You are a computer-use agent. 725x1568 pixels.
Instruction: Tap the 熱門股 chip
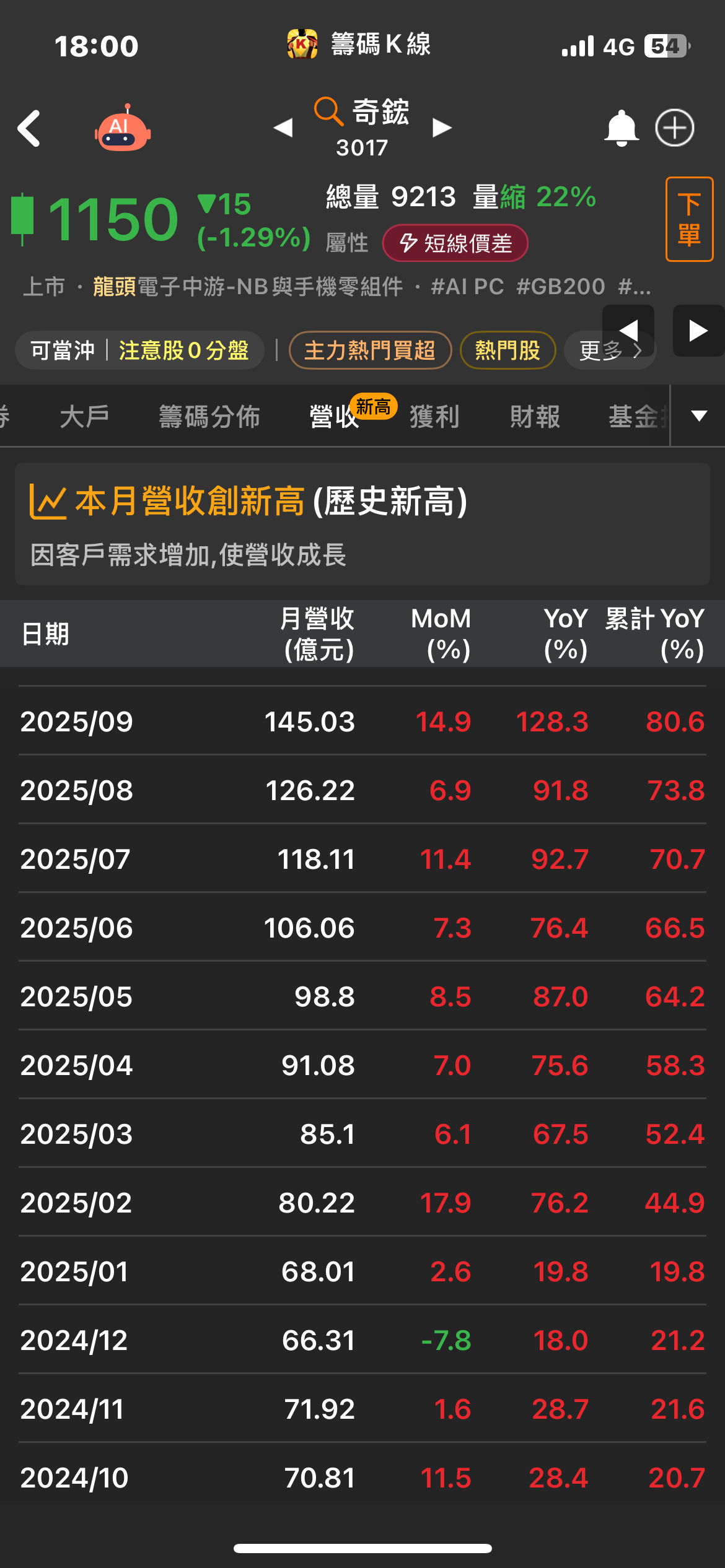point(507,351)
